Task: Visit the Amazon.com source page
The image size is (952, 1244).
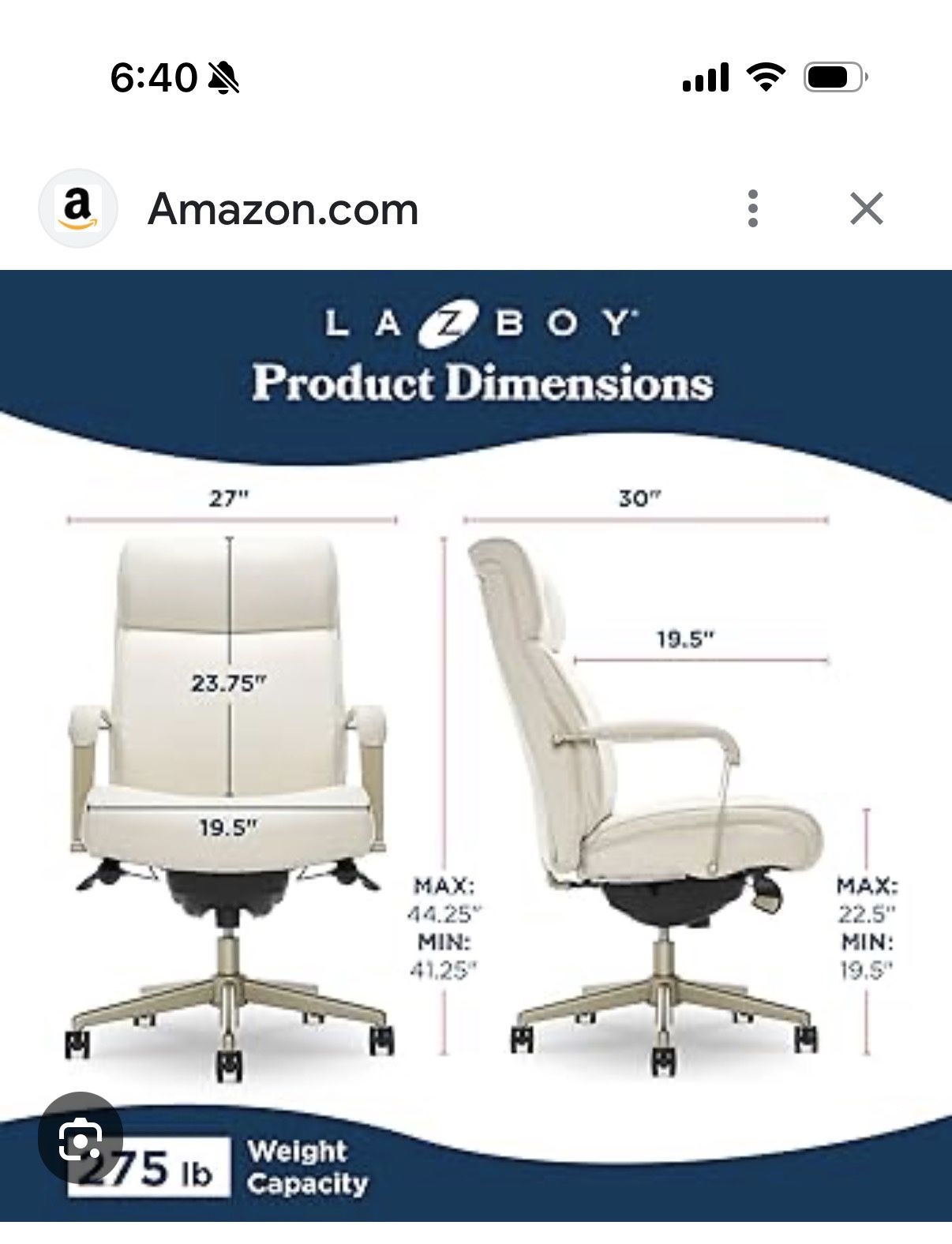Action: pos(282,209)
